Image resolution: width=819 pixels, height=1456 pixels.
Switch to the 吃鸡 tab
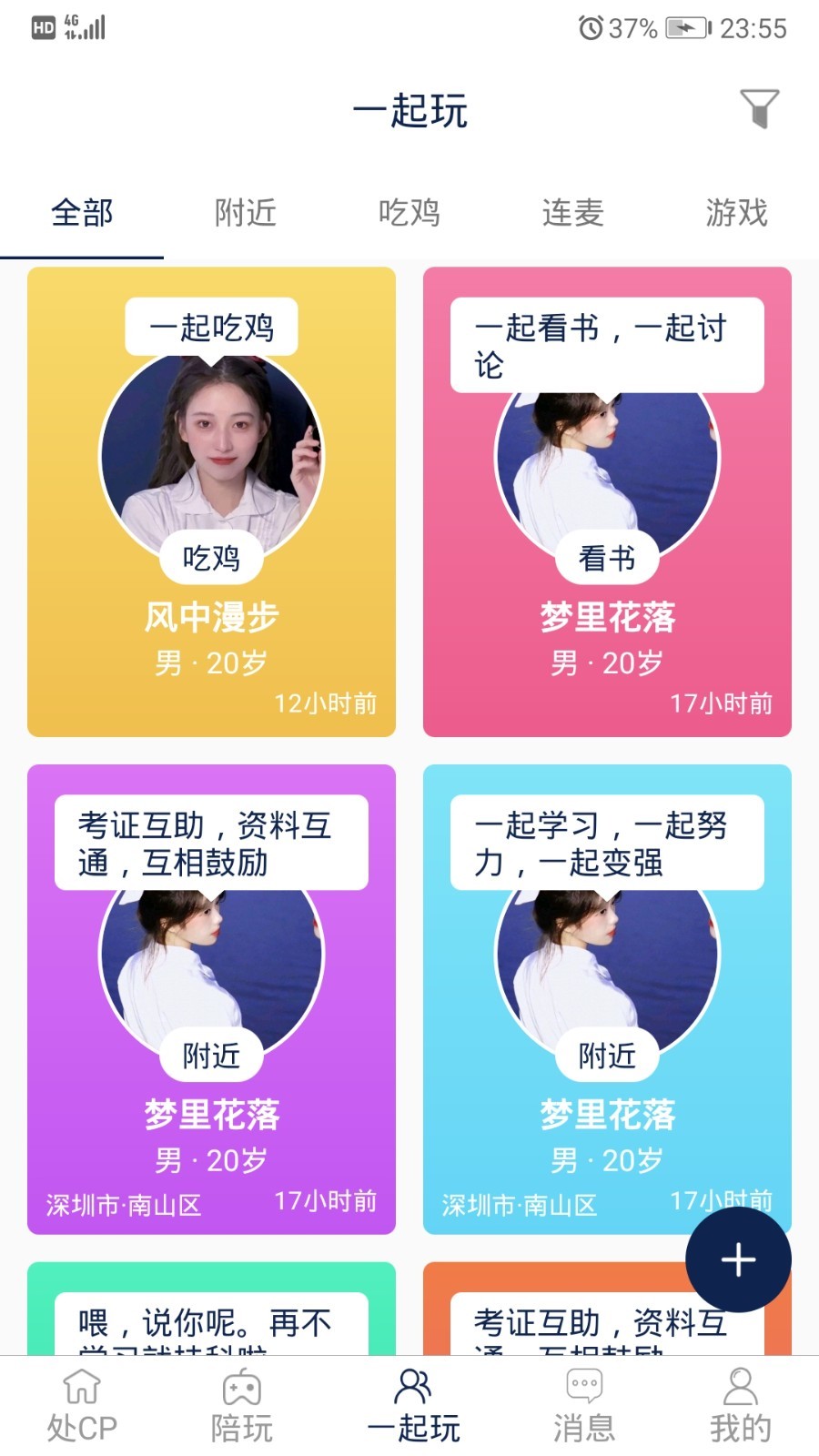(x=409, y=213)
